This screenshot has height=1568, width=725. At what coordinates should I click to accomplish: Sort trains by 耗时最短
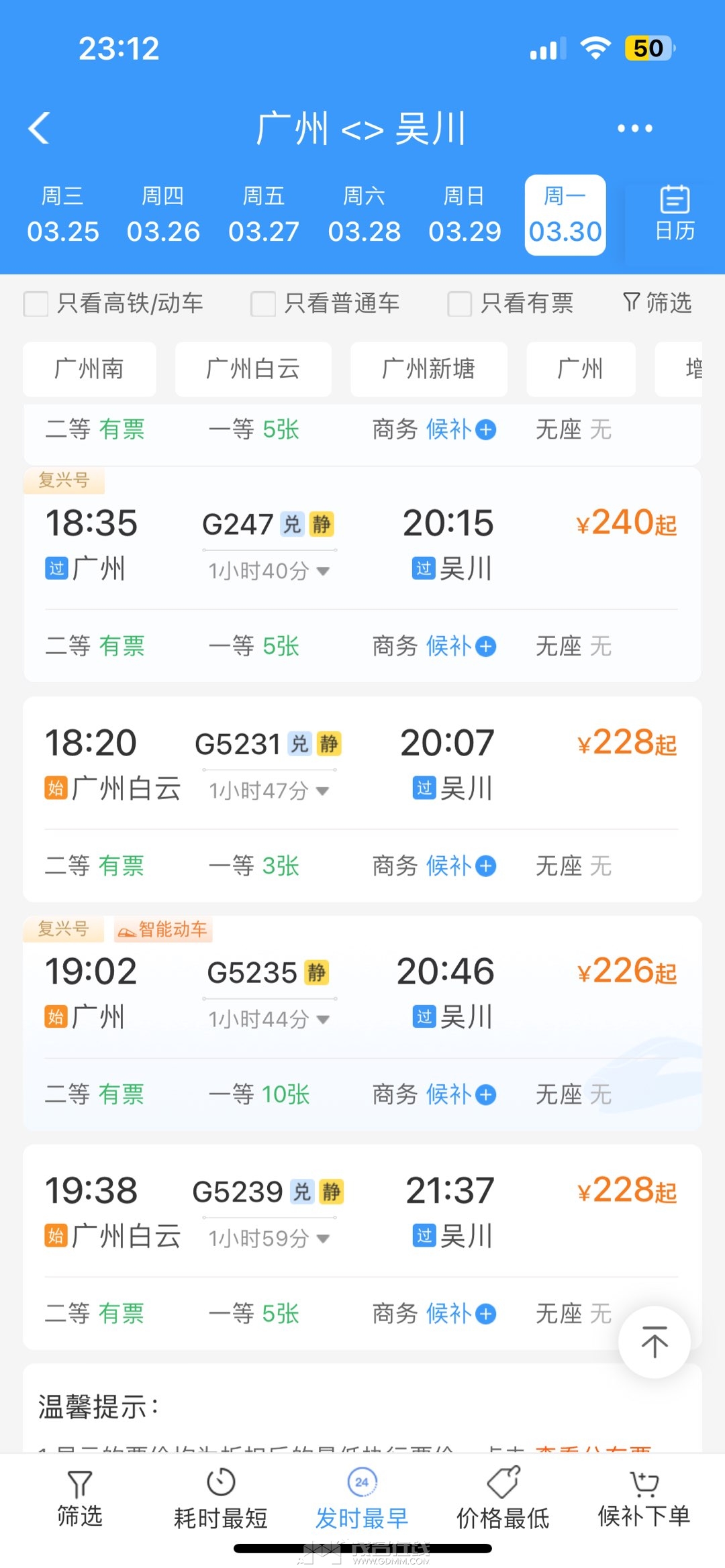tap(221, 1499)
